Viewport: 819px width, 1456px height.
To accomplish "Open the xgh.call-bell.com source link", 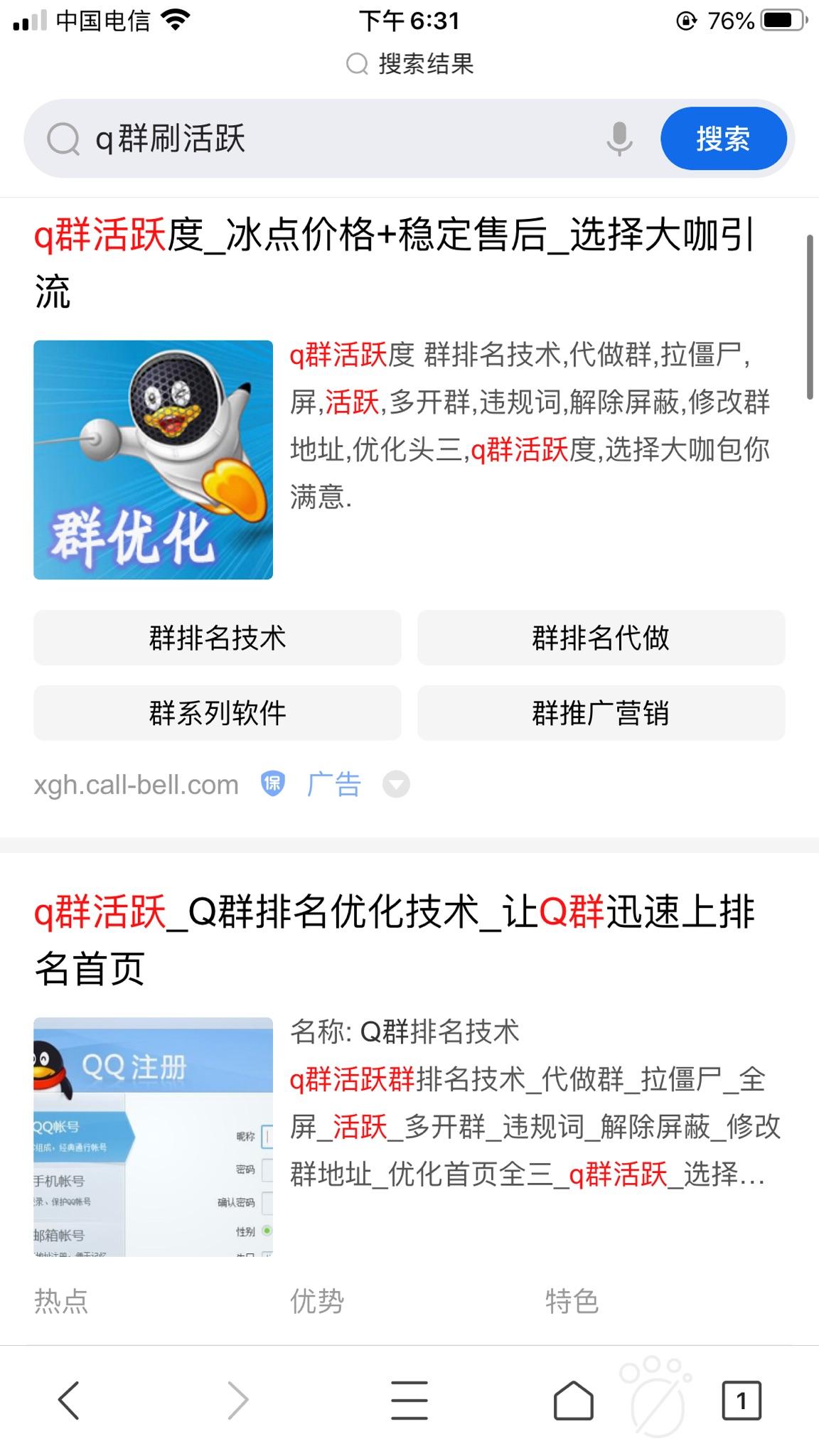I will 136,785.
